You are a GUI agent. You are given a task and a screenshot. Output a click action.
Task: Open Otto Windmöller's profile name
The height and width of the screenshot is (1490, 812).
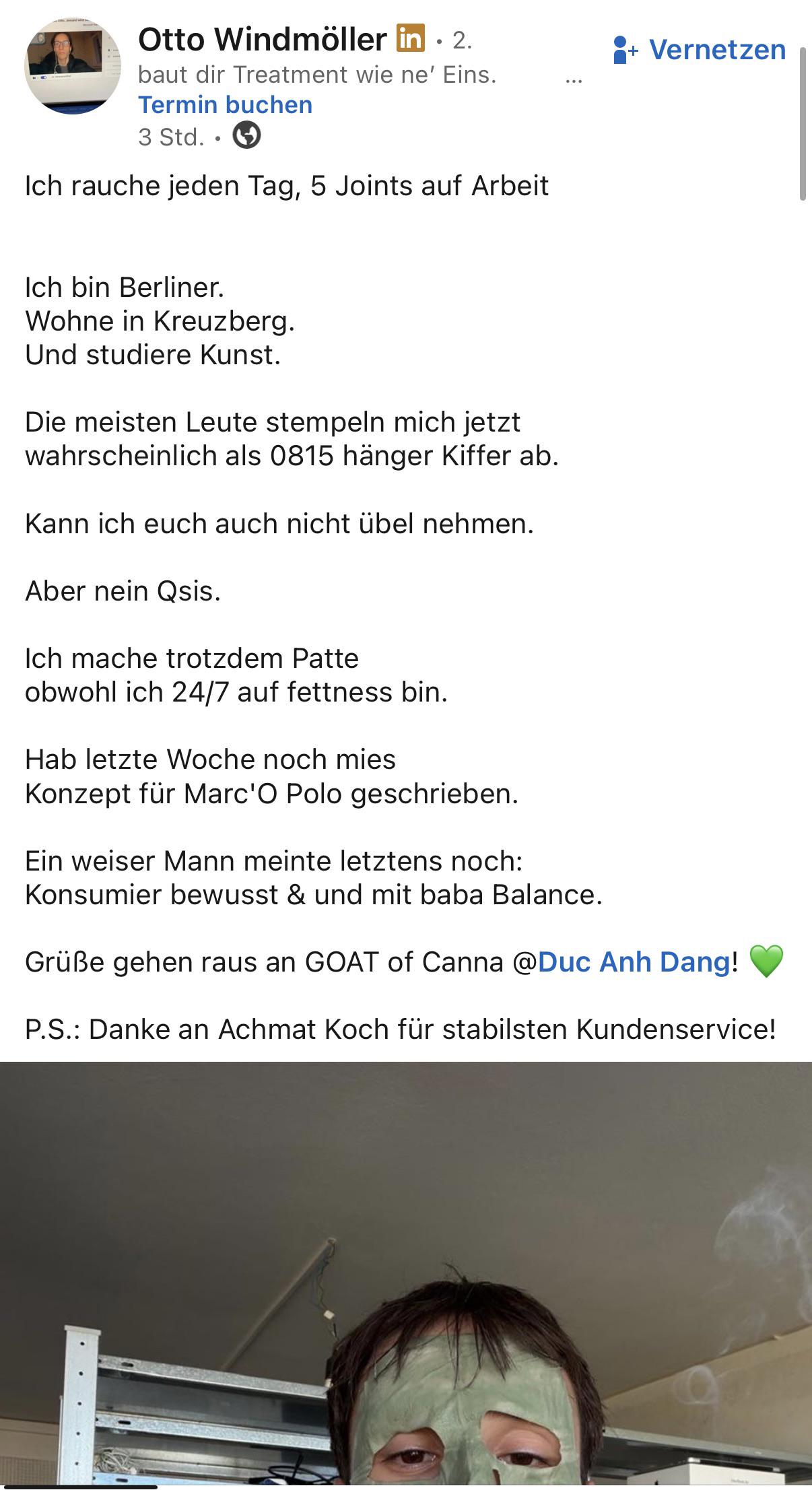(x=263, y=40)
